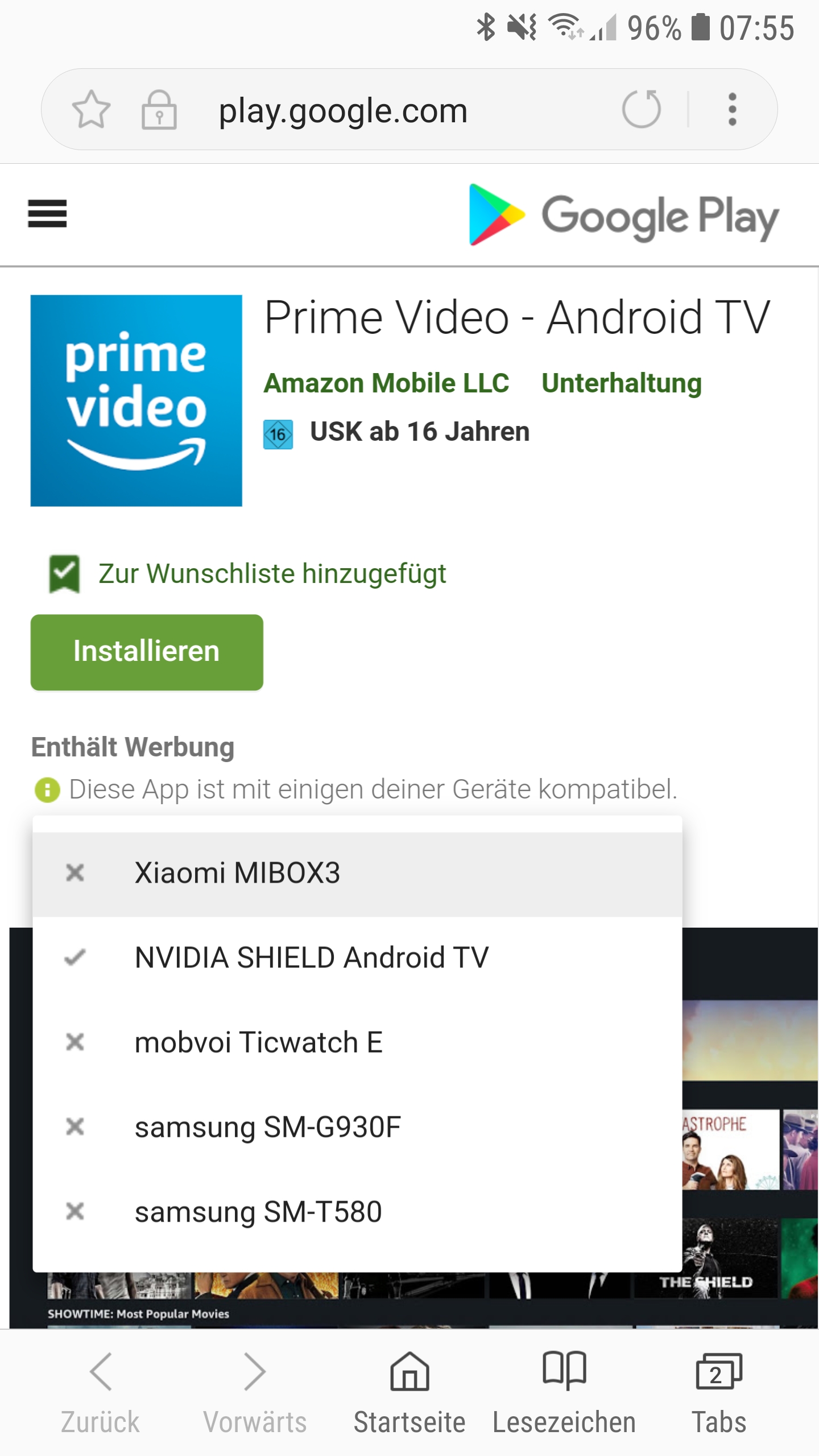Viewport: 819px width, 1456px height.
Task: Open the browser's three-dot menu
Action: click(733, 109)
